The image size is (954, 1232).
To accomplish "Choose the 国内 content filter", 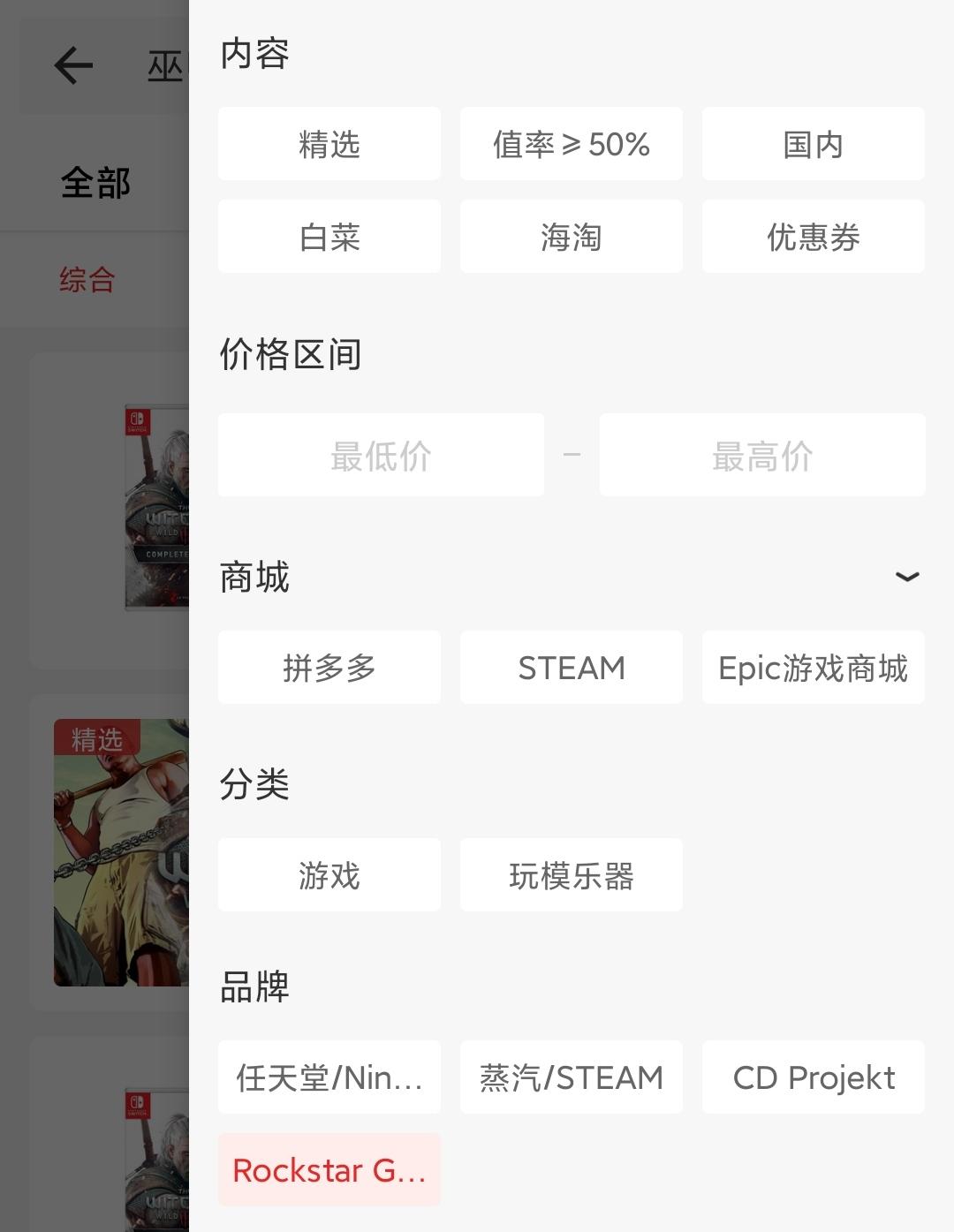I will (x=813, y=144).
